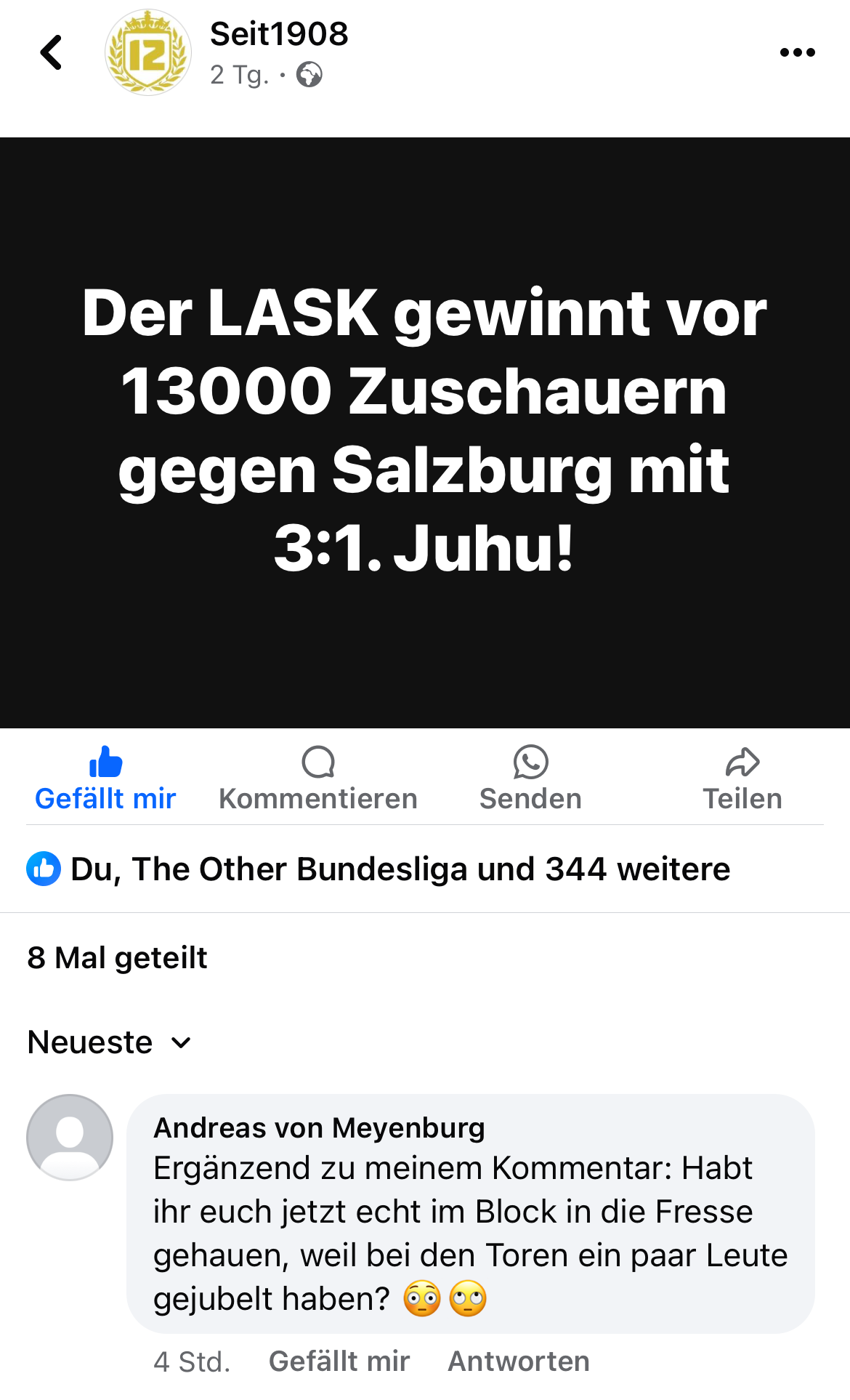Remove your like with Gefällt mir

[x=105, y=779]
